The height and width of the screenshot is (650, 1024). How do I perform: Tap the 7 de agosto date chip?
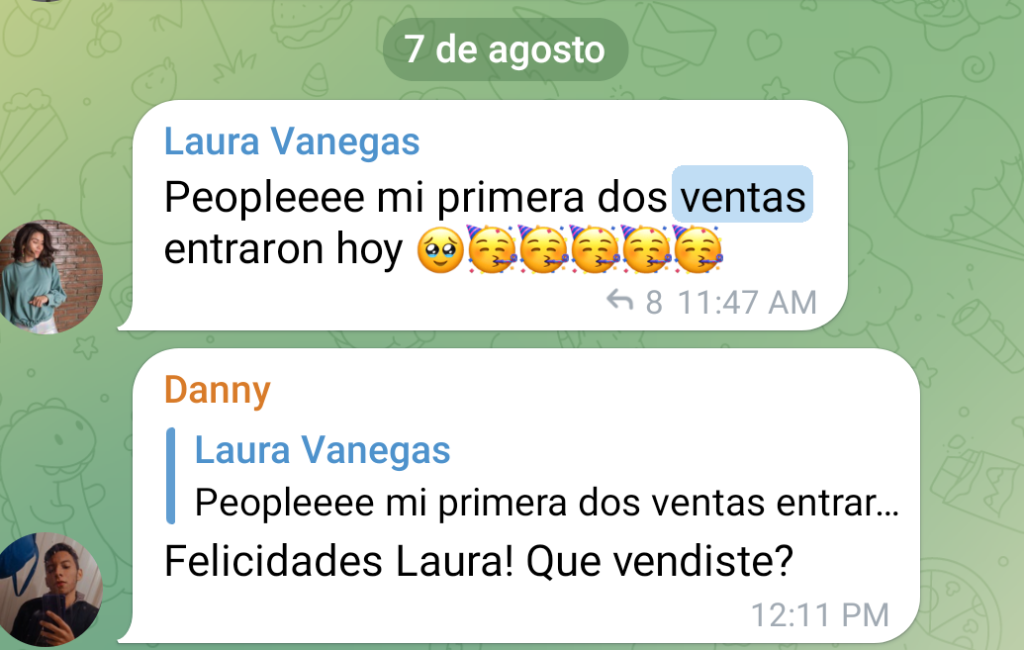(x=505, y=49)
